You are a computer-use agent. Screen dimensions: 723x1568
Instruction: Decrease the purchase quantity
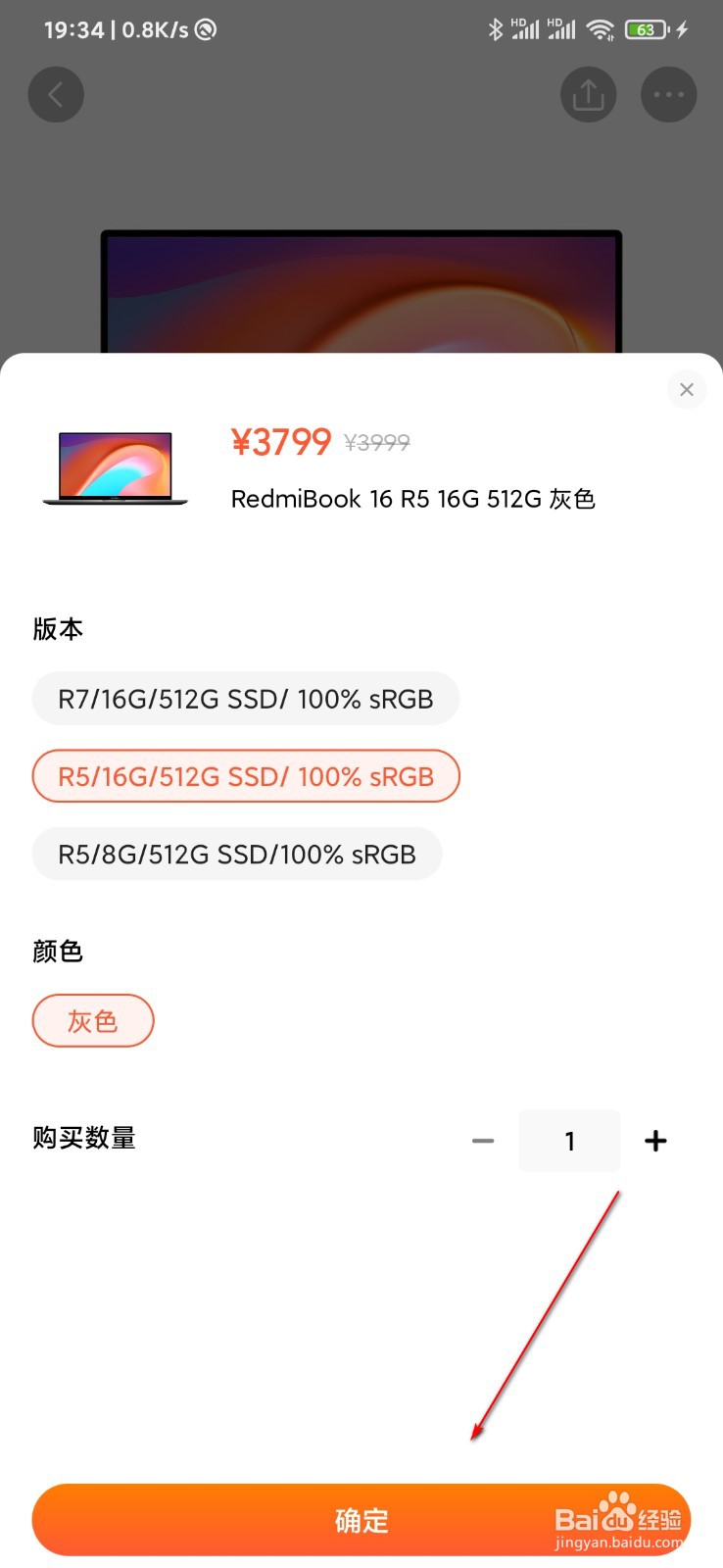(483, 1141)
